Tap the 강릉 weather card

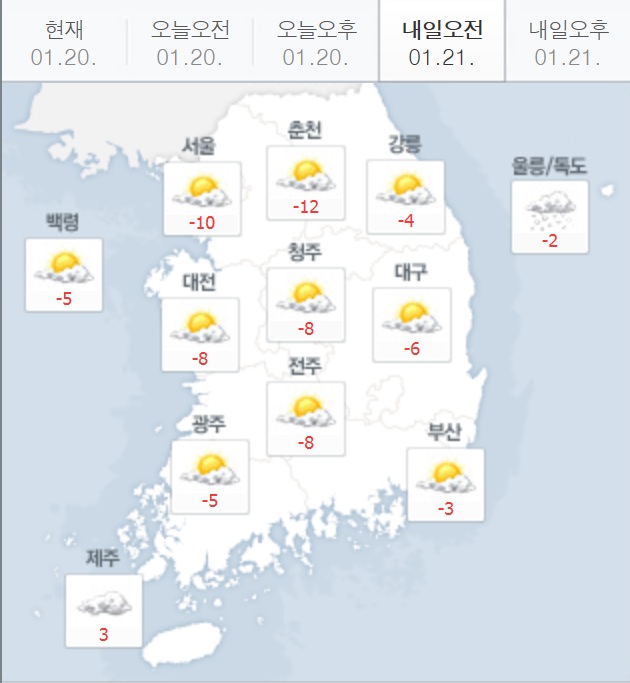click(405, 197)
